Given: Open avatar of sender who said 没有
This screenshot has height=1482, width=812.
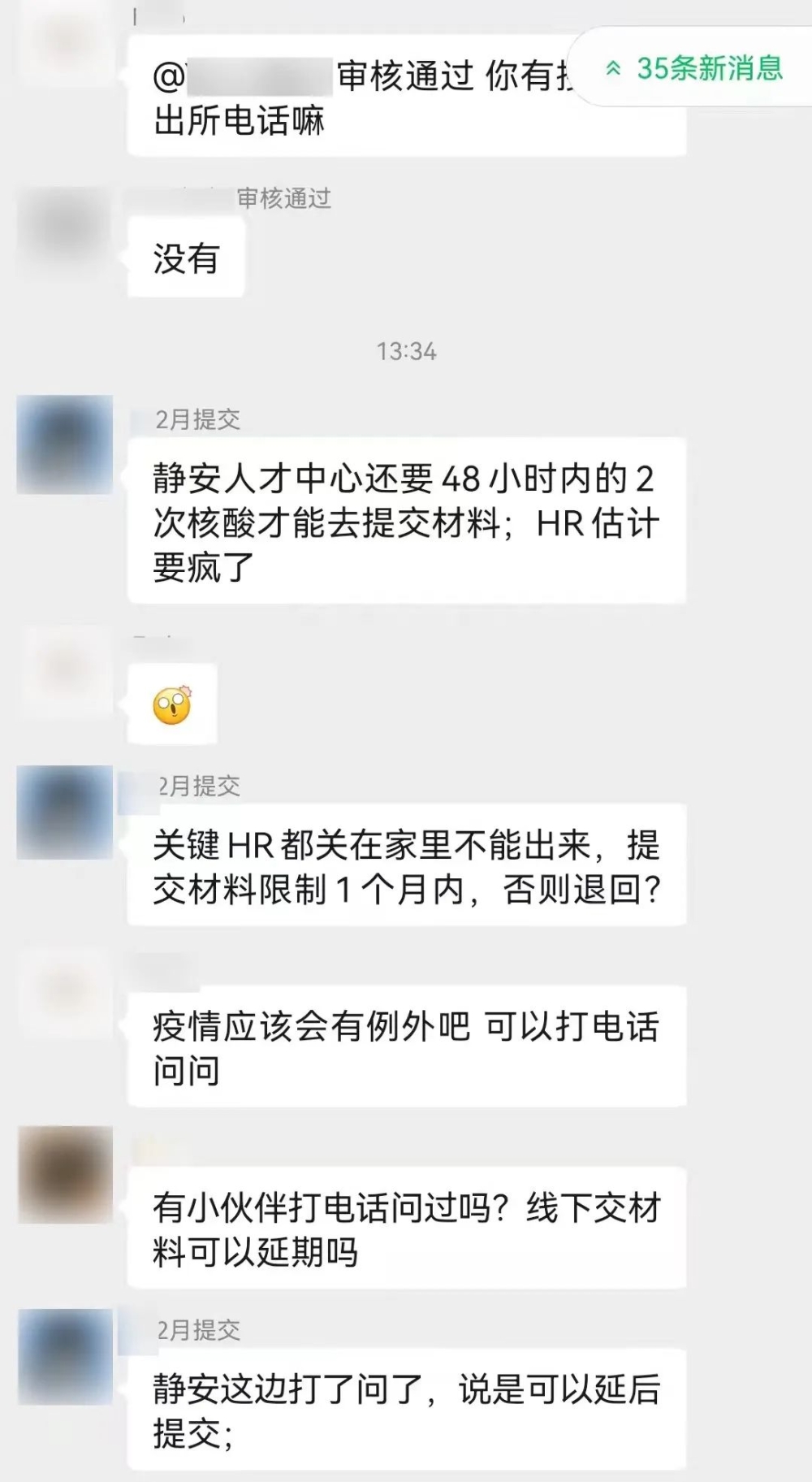Looking at the screenshot, I should click(x=64, y=235).
